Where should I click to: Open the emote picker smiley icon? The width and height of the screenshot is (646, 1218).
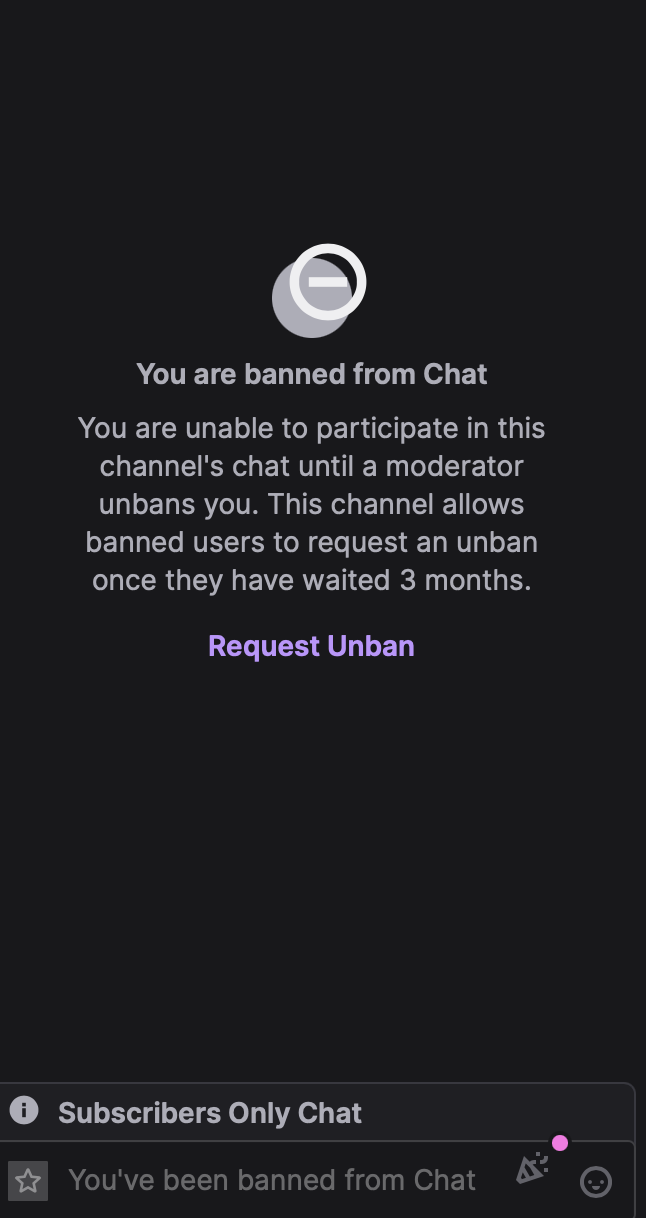(x=596, y=1181)
